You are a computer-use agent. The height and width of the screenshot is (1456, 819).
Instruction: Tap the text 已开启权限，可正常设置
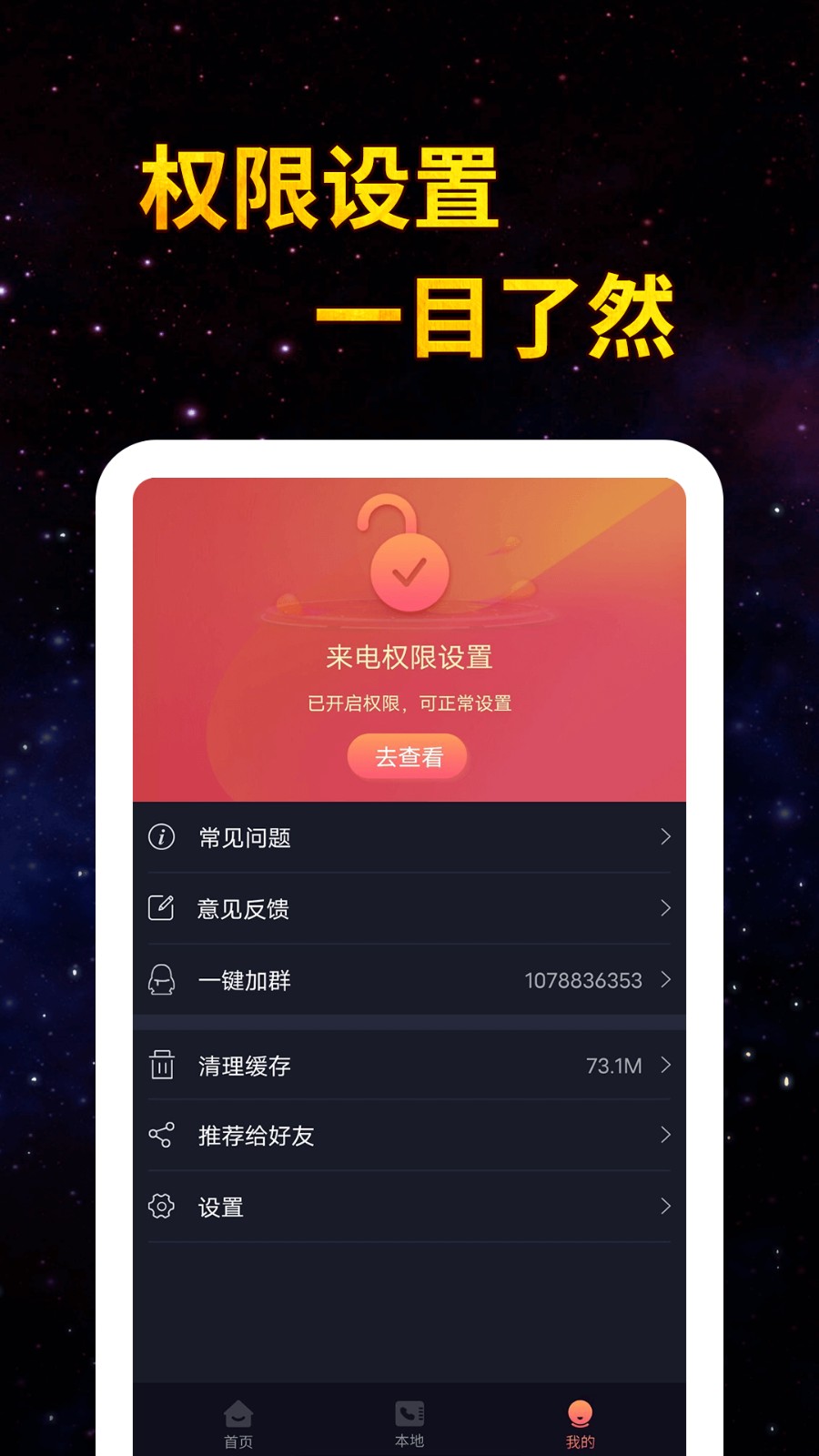point(408,703)
